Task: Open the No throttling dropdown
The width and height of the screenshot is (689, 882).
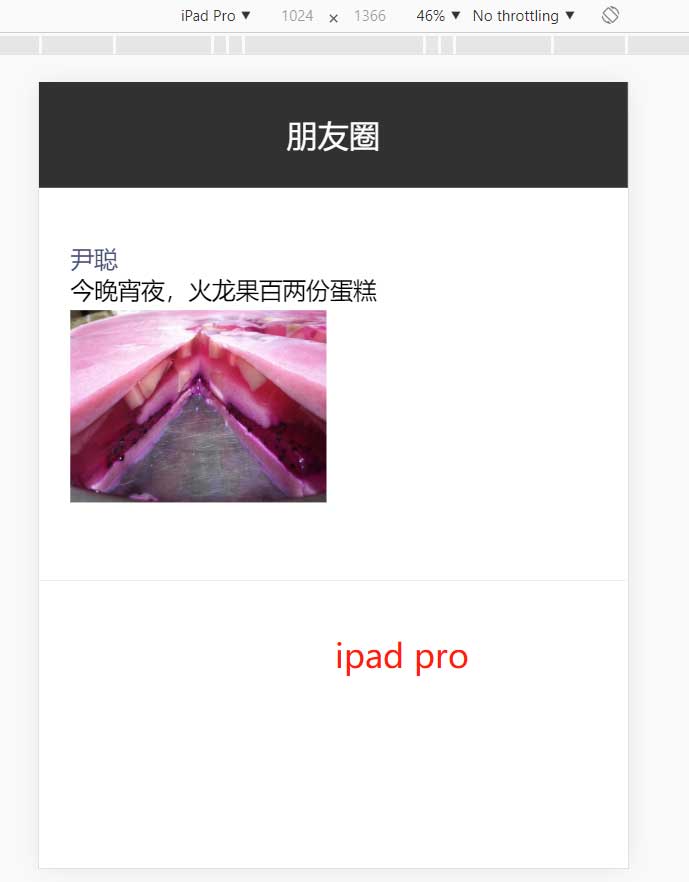Action: click(x=523, y=16)
